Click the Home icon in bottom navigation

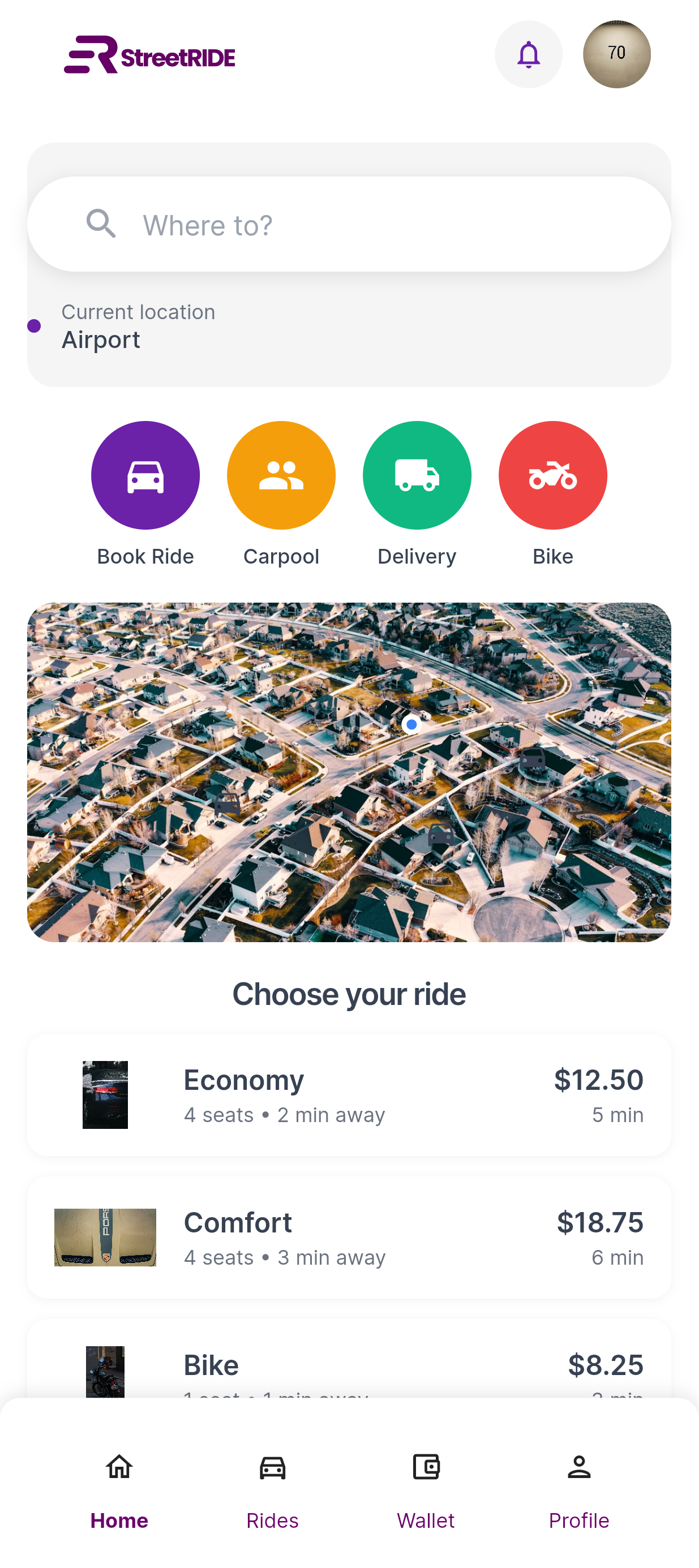coord(119,1466)
